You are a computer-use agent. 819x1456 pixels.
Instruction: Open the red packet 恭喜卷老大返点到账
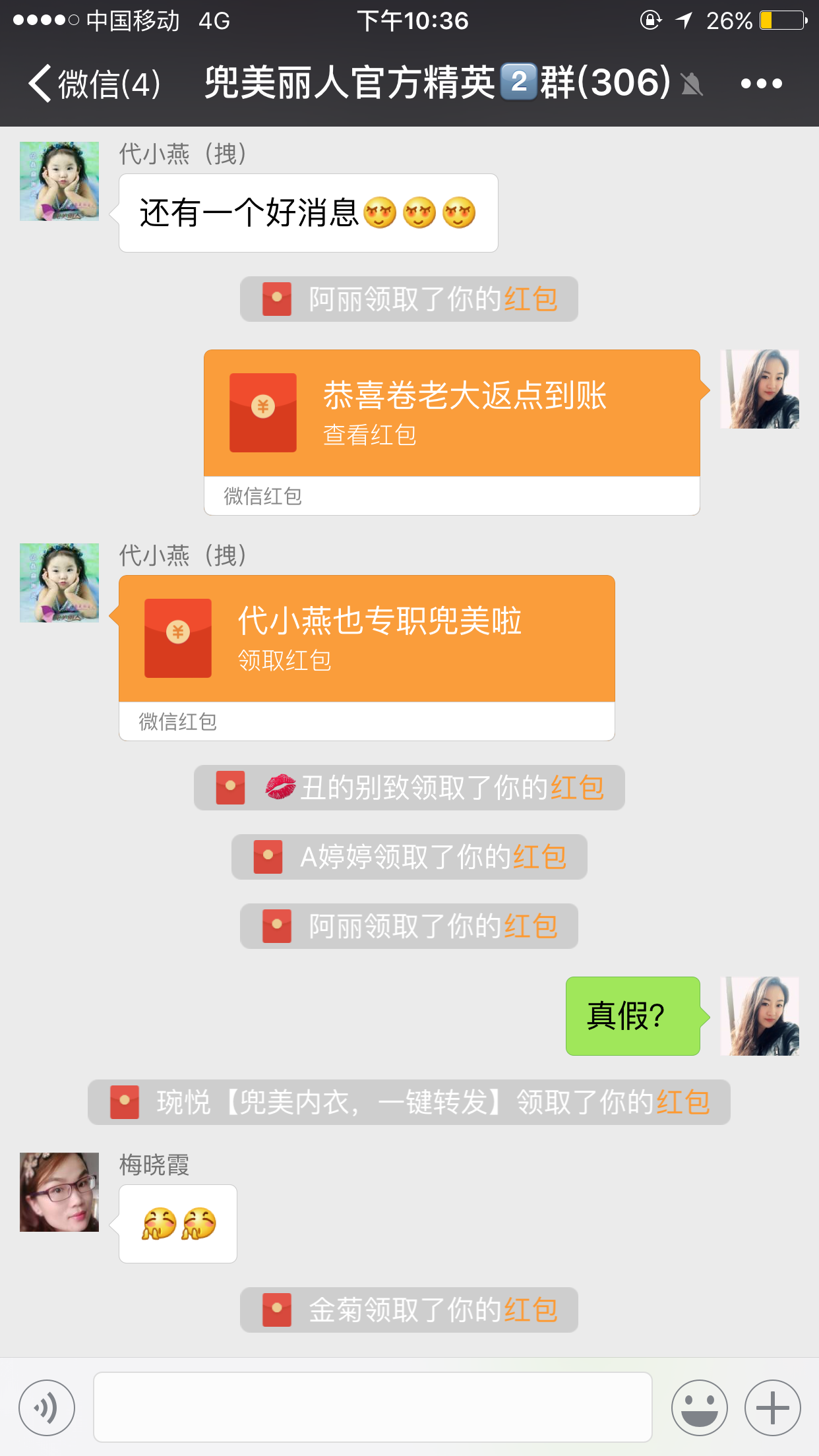click(452, 413)
